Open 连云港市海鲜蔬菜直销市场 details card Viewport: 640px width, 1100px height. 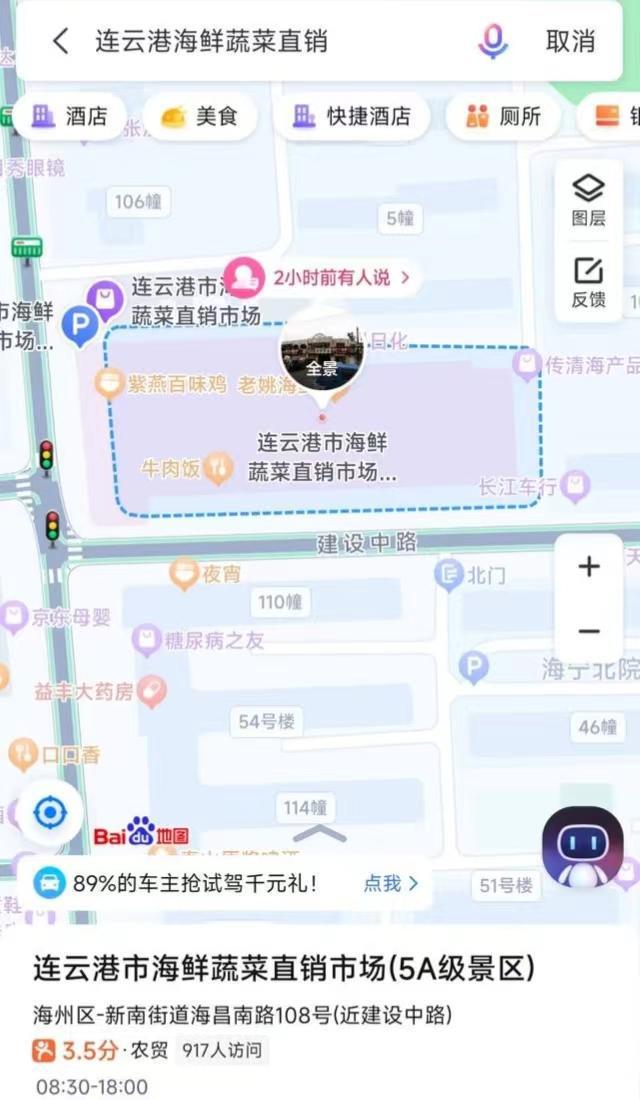coord(284,969)
